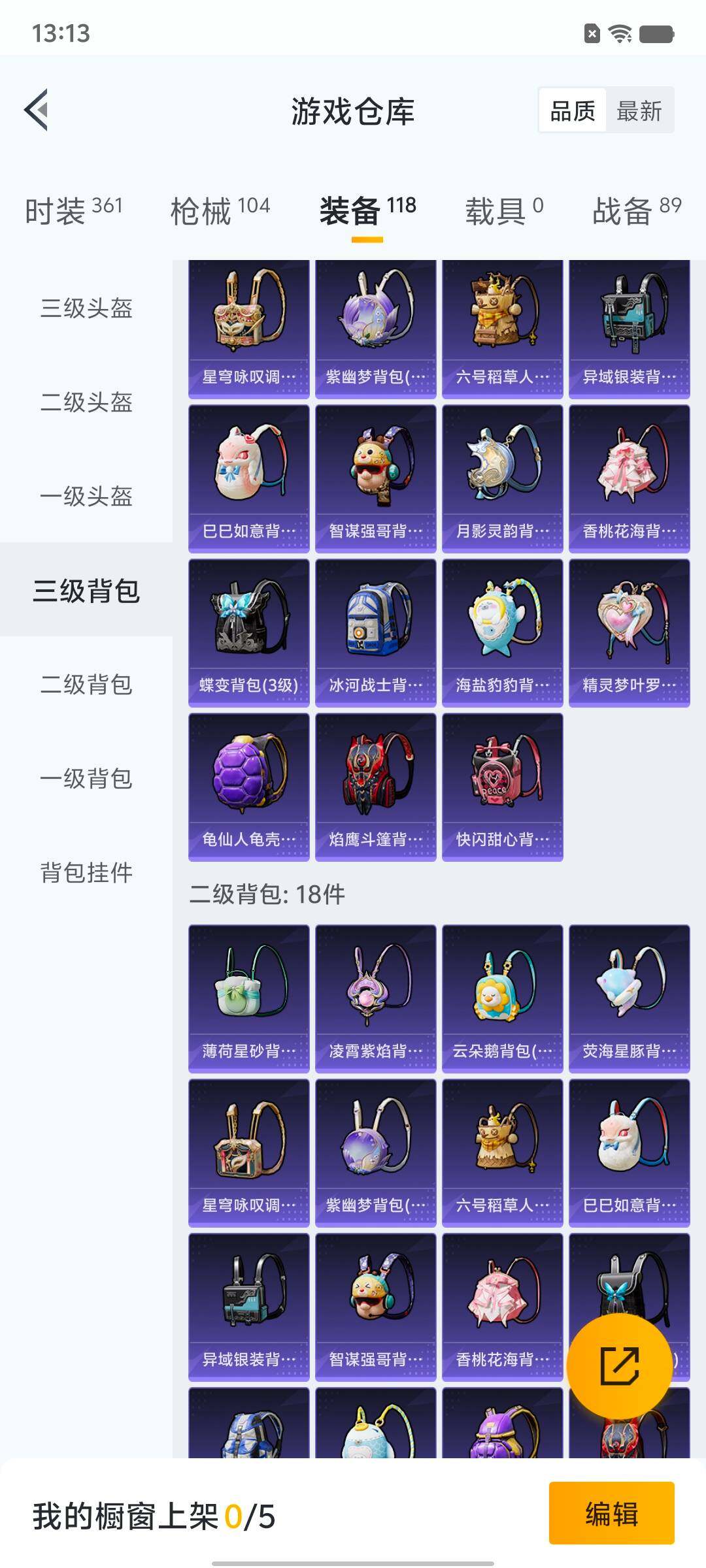
Task: Open the 龟仙人龟壳 backpack item
Action: tap(248, 786)
